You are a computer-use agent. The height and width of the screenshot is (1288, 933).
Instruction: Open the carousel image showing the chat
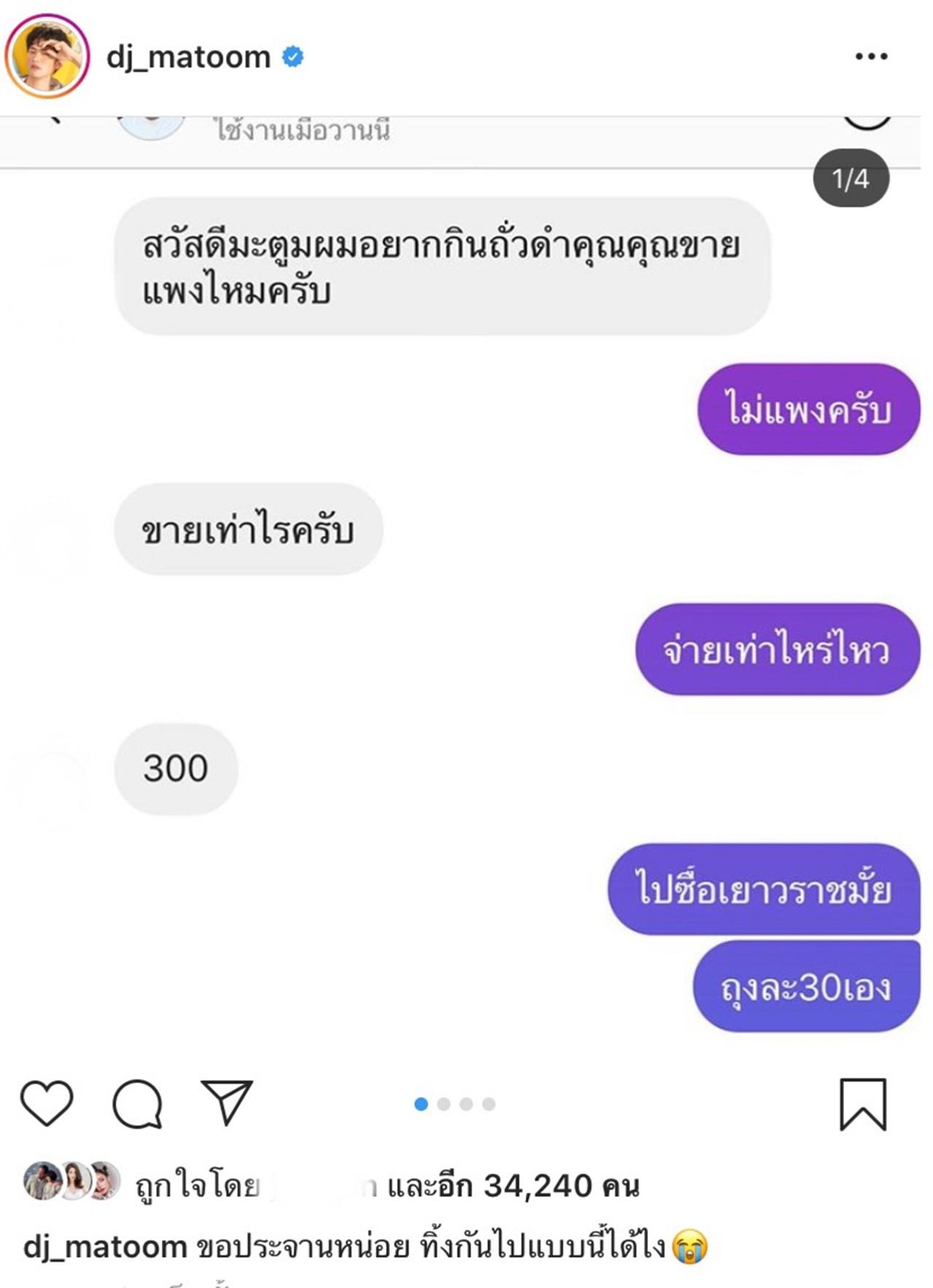coord(466,583)
